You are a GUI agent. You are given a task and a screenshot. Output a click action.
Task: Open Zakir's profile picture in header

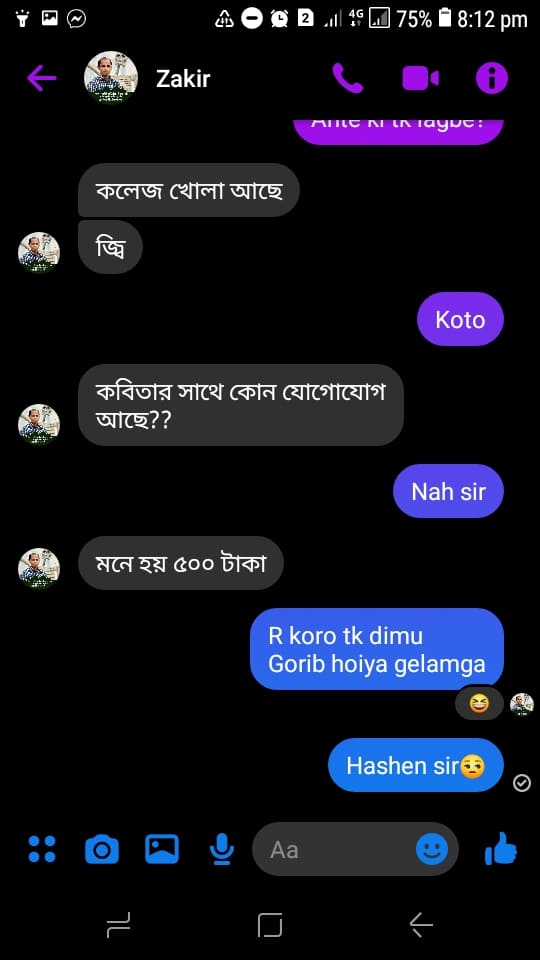(x=111, y=78)
